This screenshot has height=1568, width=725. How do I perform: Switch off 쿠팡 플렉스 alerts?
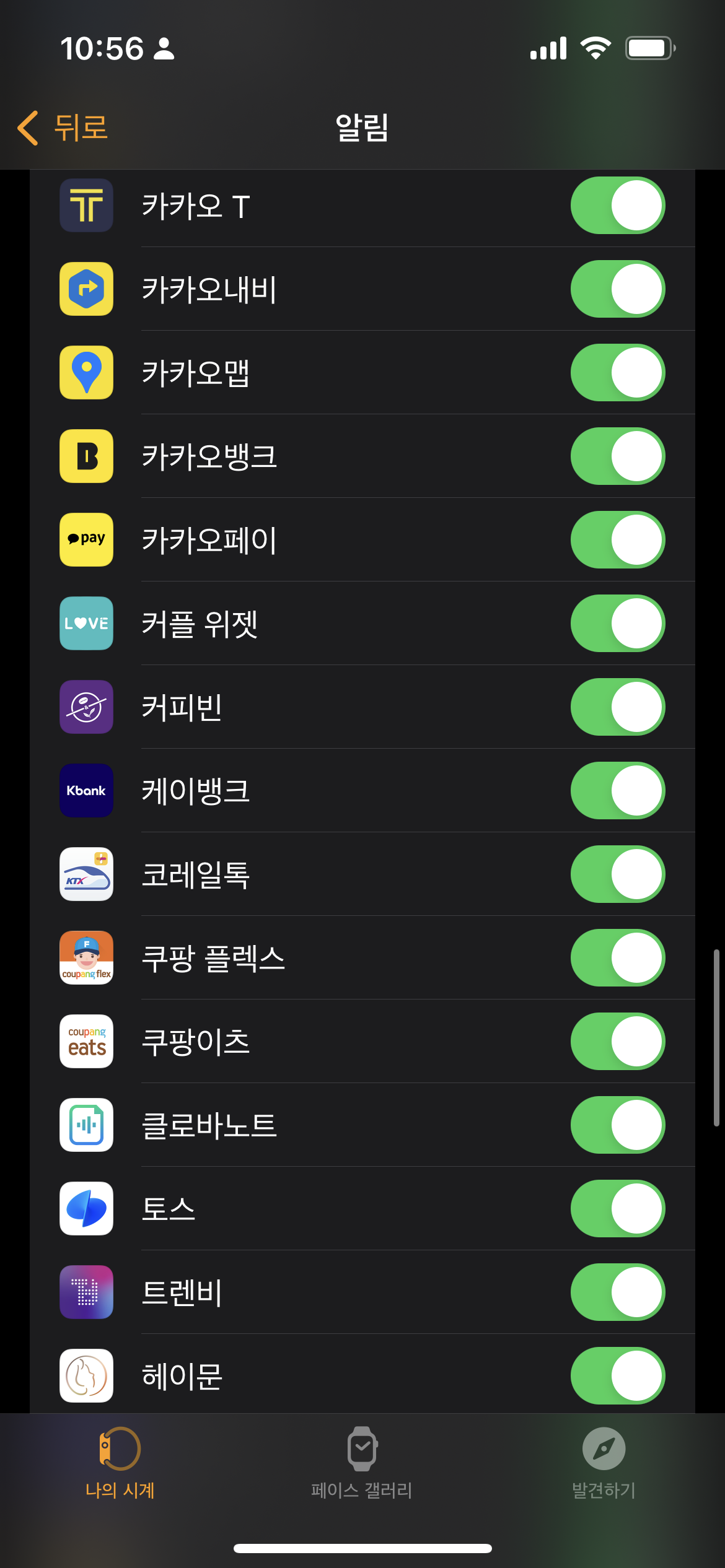(617, 958)
